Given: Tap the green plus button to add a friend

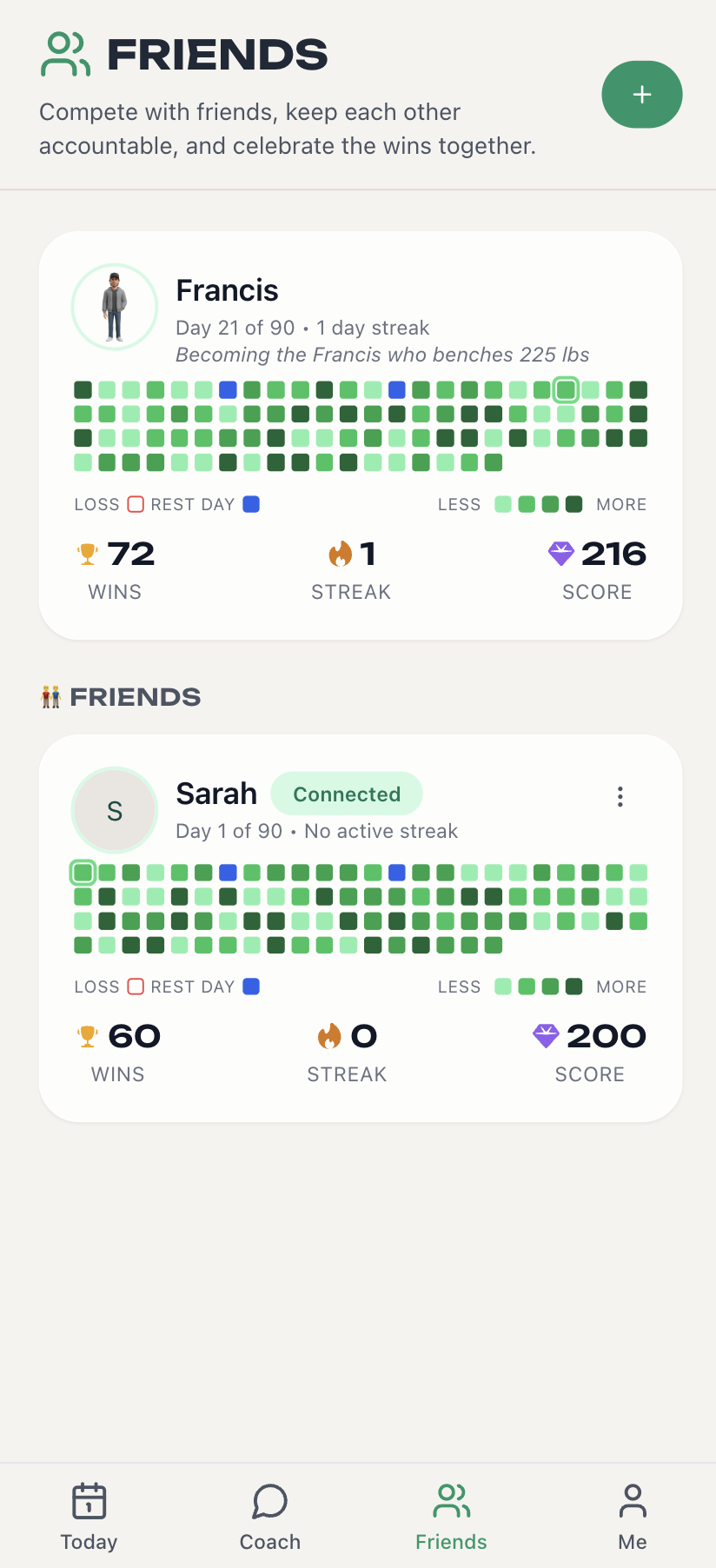Looking at the screenshot, I should tap(642, 95).
